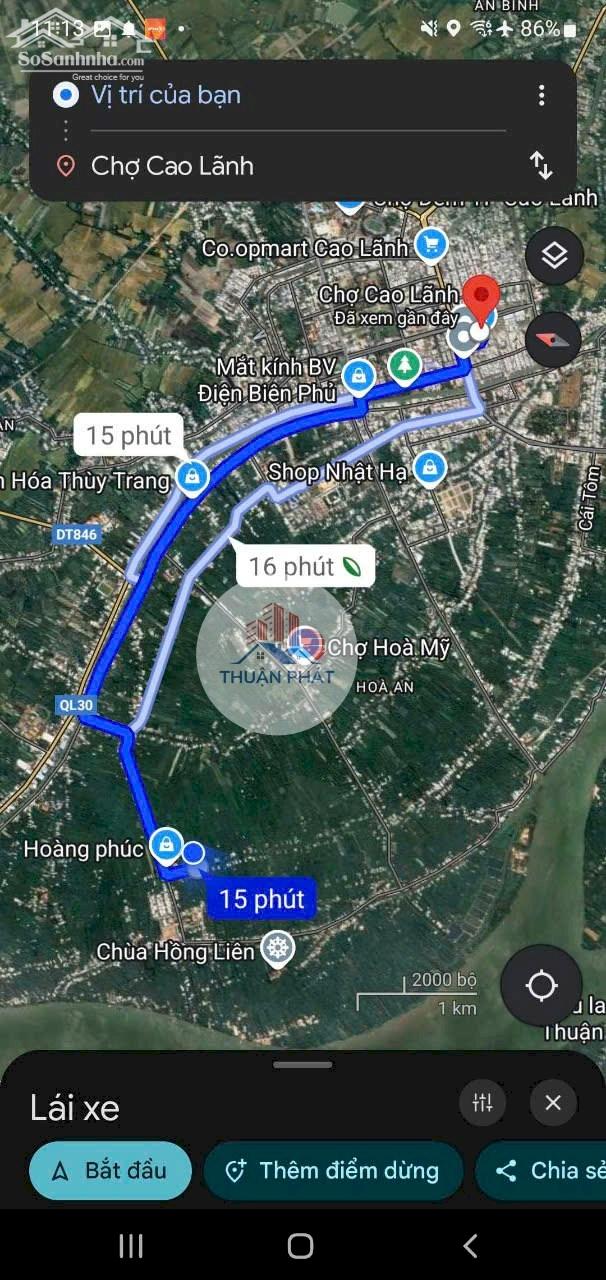
Task: Open Shop Nhật Hạ place marker
Action: click(x=430, y=467)
